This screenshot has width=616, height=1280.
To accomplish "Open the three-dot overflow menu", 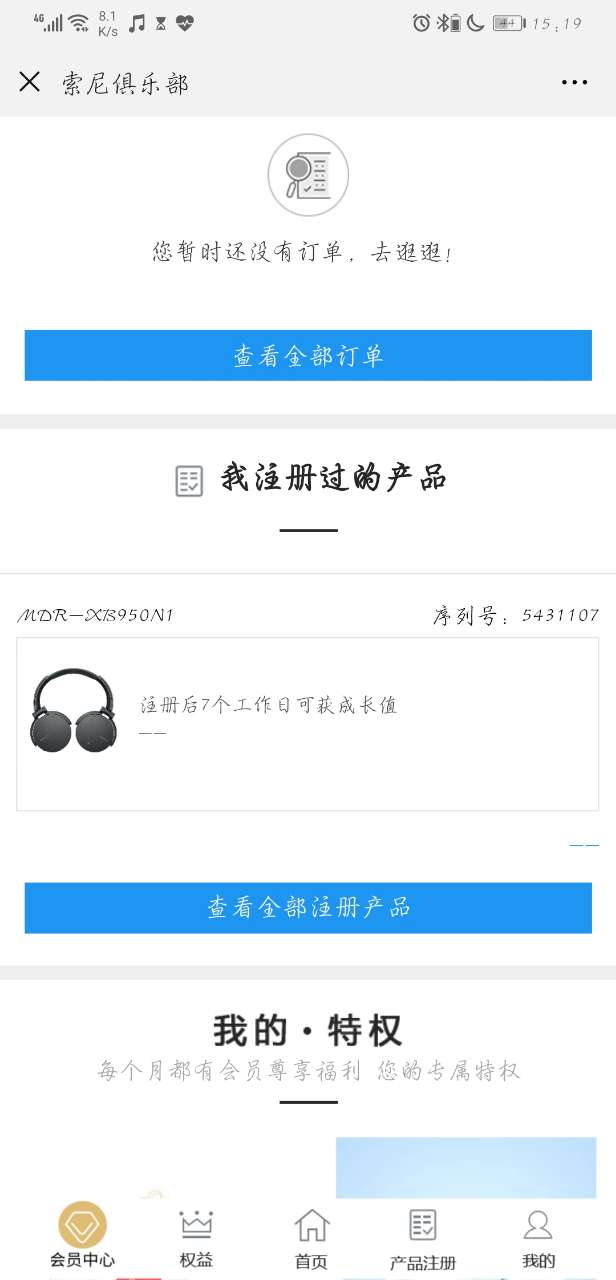I will pyautogui.click(x=574, y=82).
